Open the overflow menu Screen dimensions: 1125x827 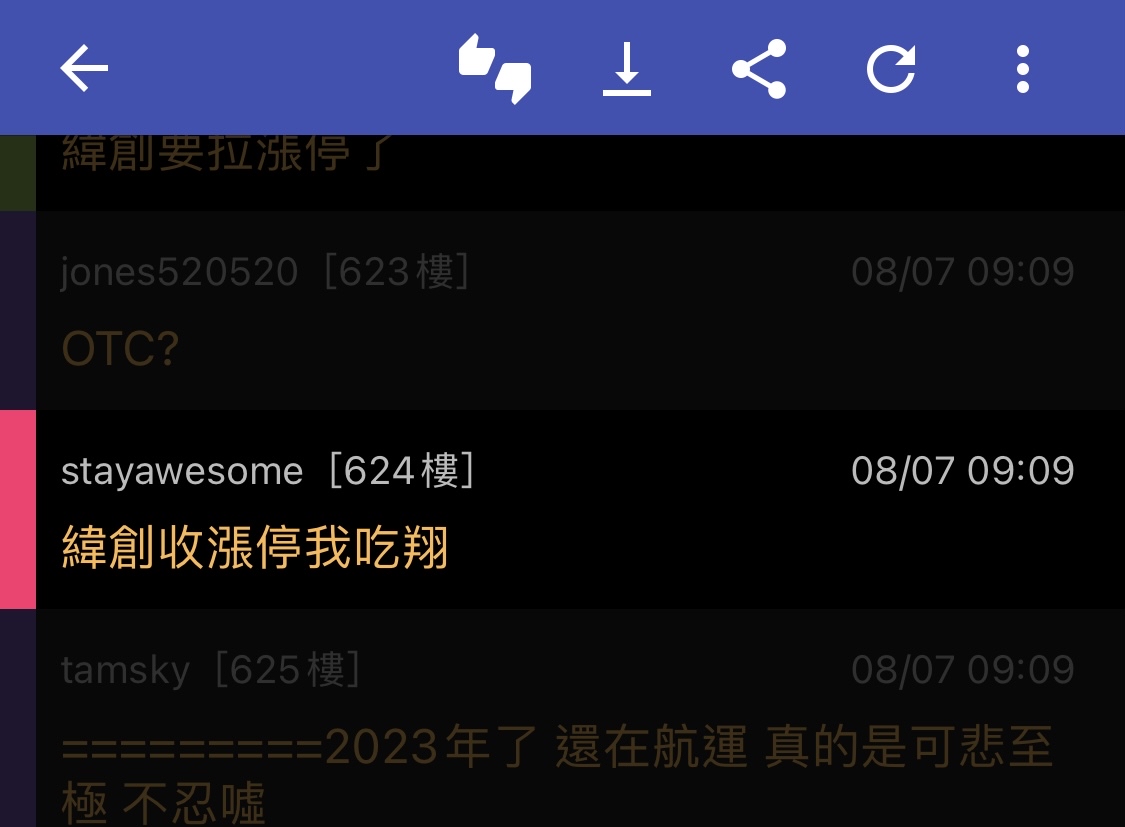tap(1022, 68)
